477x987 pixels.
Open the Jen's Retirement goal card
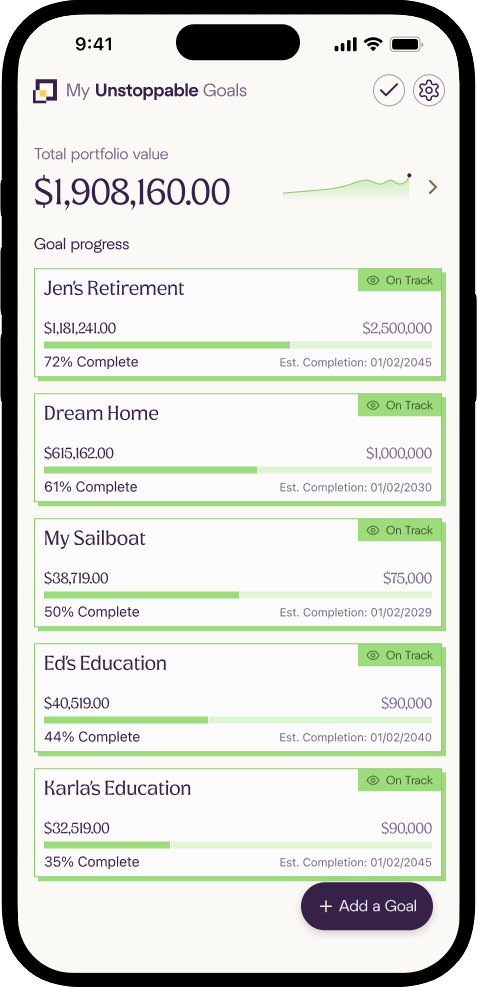click(240, 324)
